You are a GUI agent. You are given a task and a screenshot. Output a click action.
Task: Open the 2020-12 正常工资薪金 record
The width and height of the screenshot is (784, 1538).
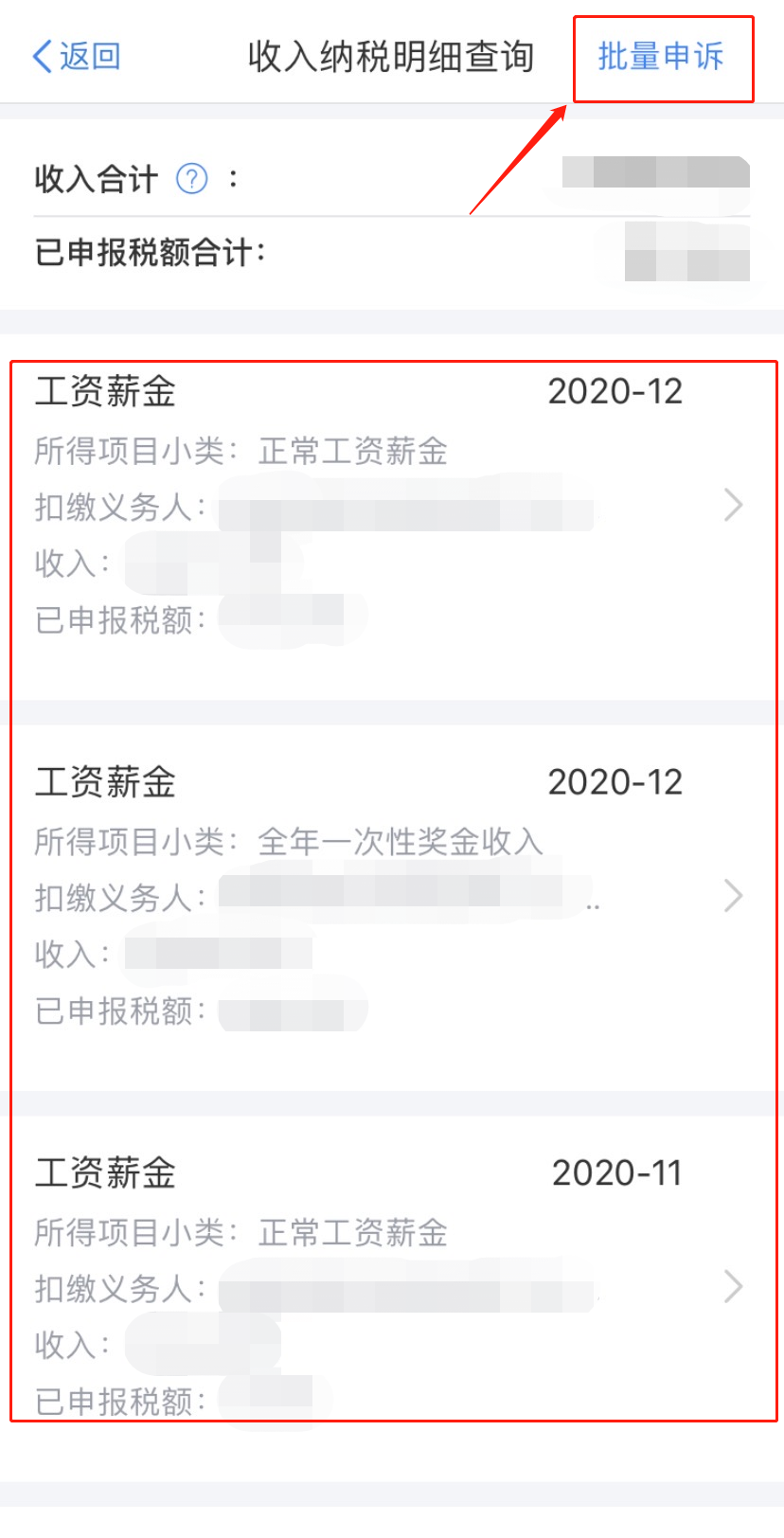[x=392, y=518]
